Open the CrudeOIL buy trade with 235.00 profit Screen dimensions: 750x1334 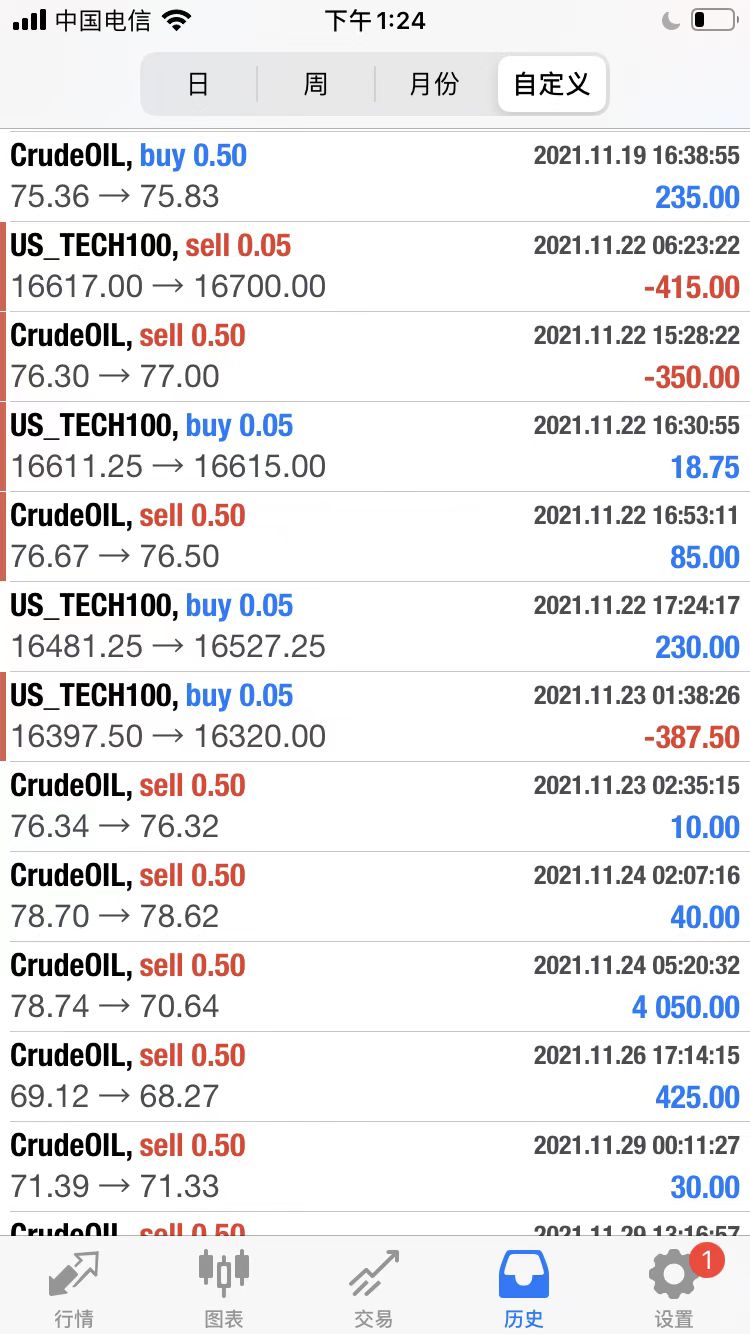pyautogui.click(x=375, y=176)
